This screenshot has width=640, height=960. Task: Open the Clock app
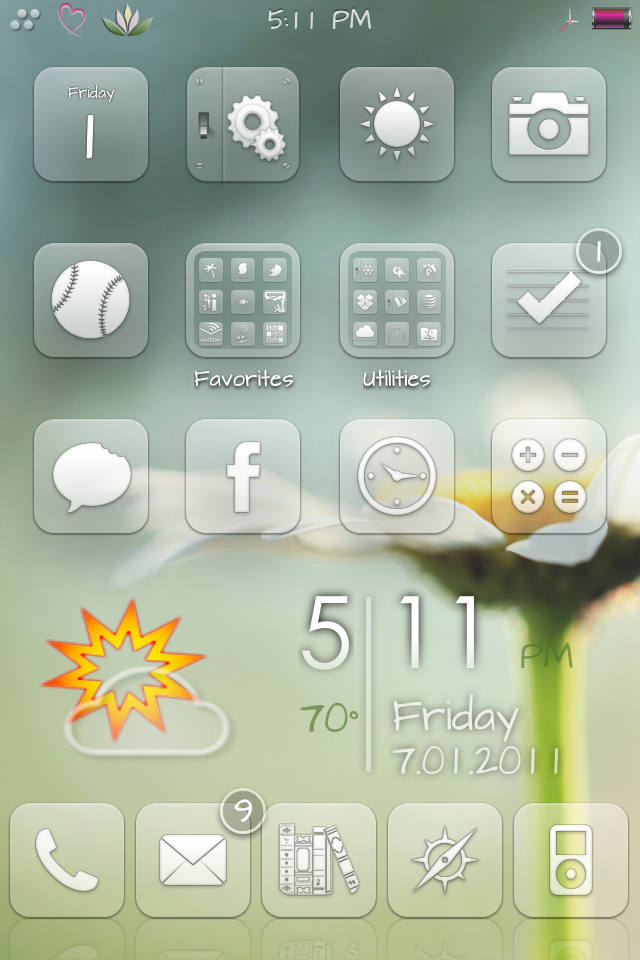coord(397,476)
